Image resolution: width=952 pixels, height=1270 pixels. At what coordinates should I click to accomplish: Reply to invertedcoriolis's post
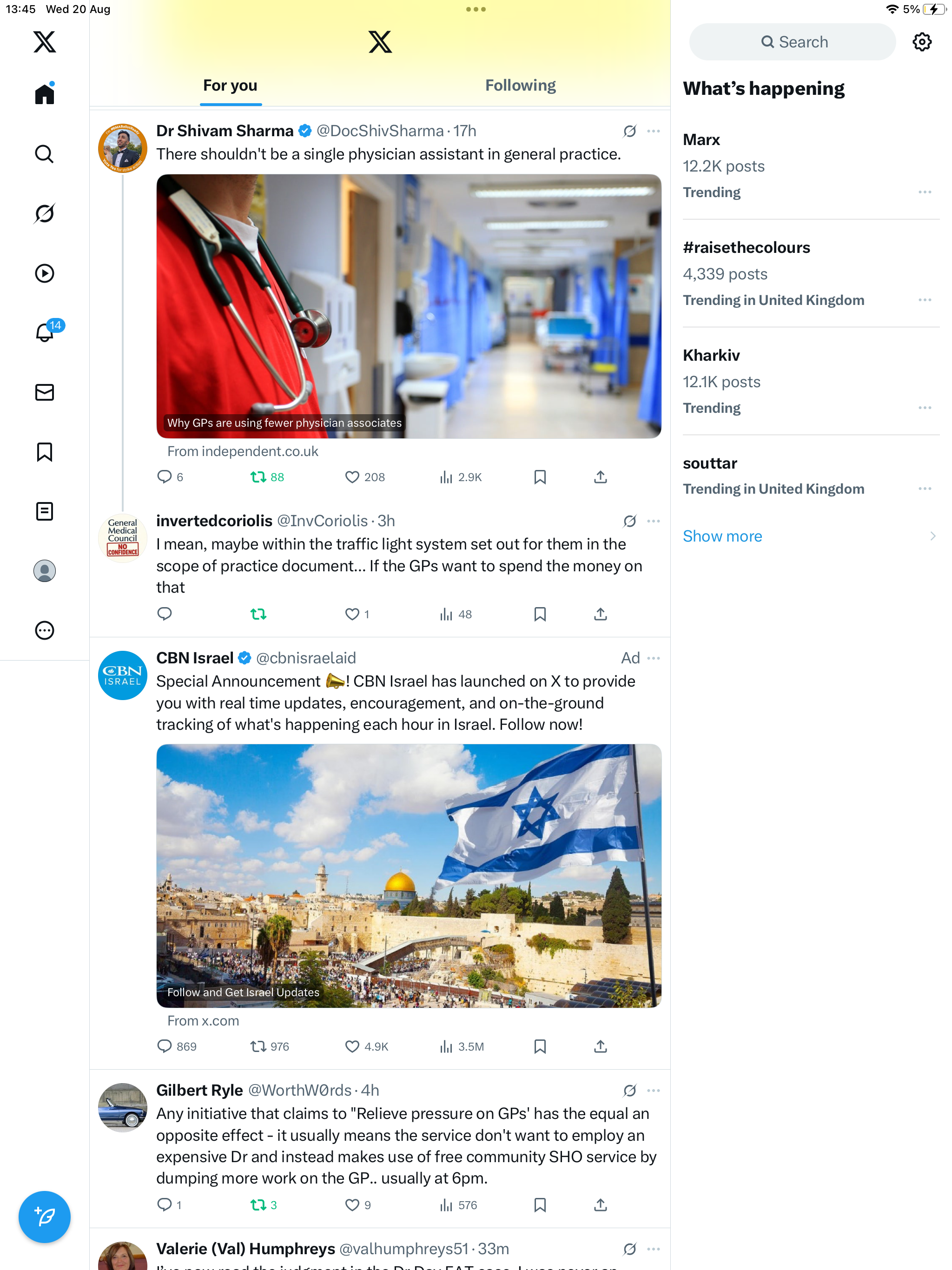[x=164, y=615]
